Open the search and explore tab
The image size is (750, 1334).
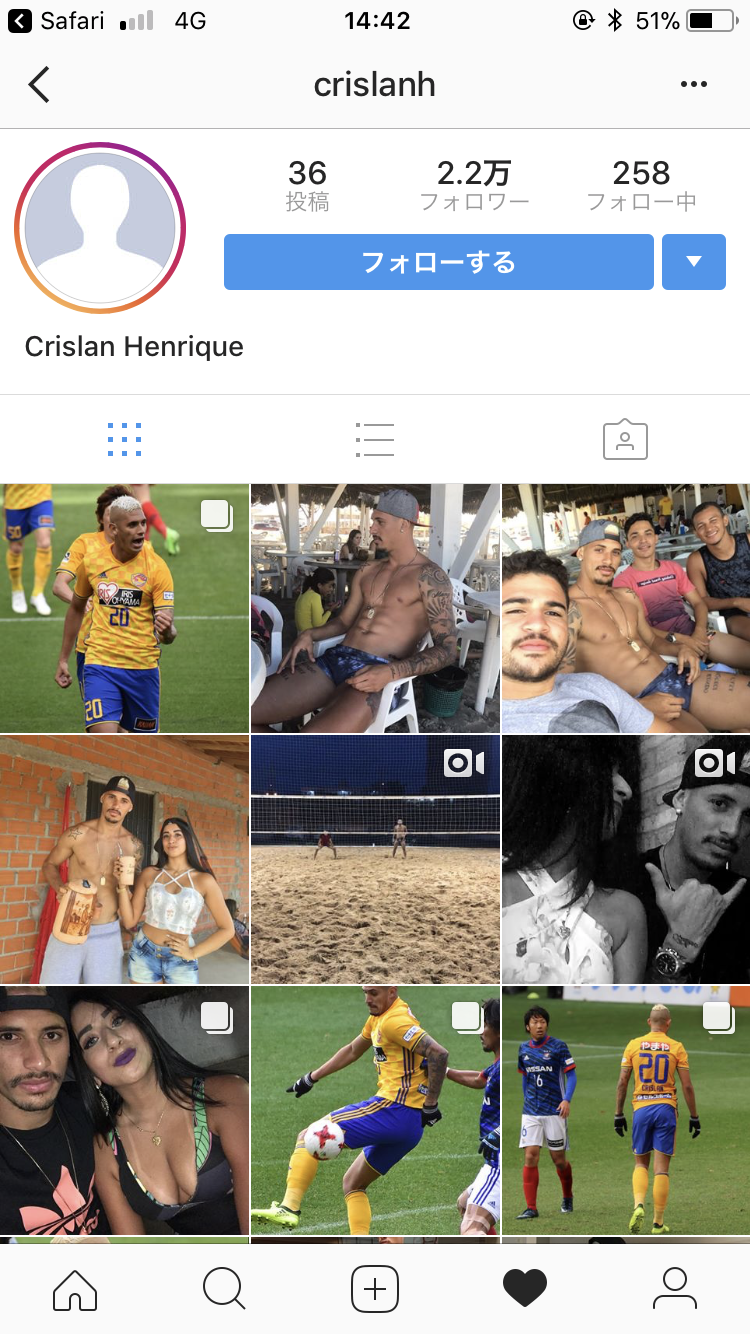point(224,1288)
